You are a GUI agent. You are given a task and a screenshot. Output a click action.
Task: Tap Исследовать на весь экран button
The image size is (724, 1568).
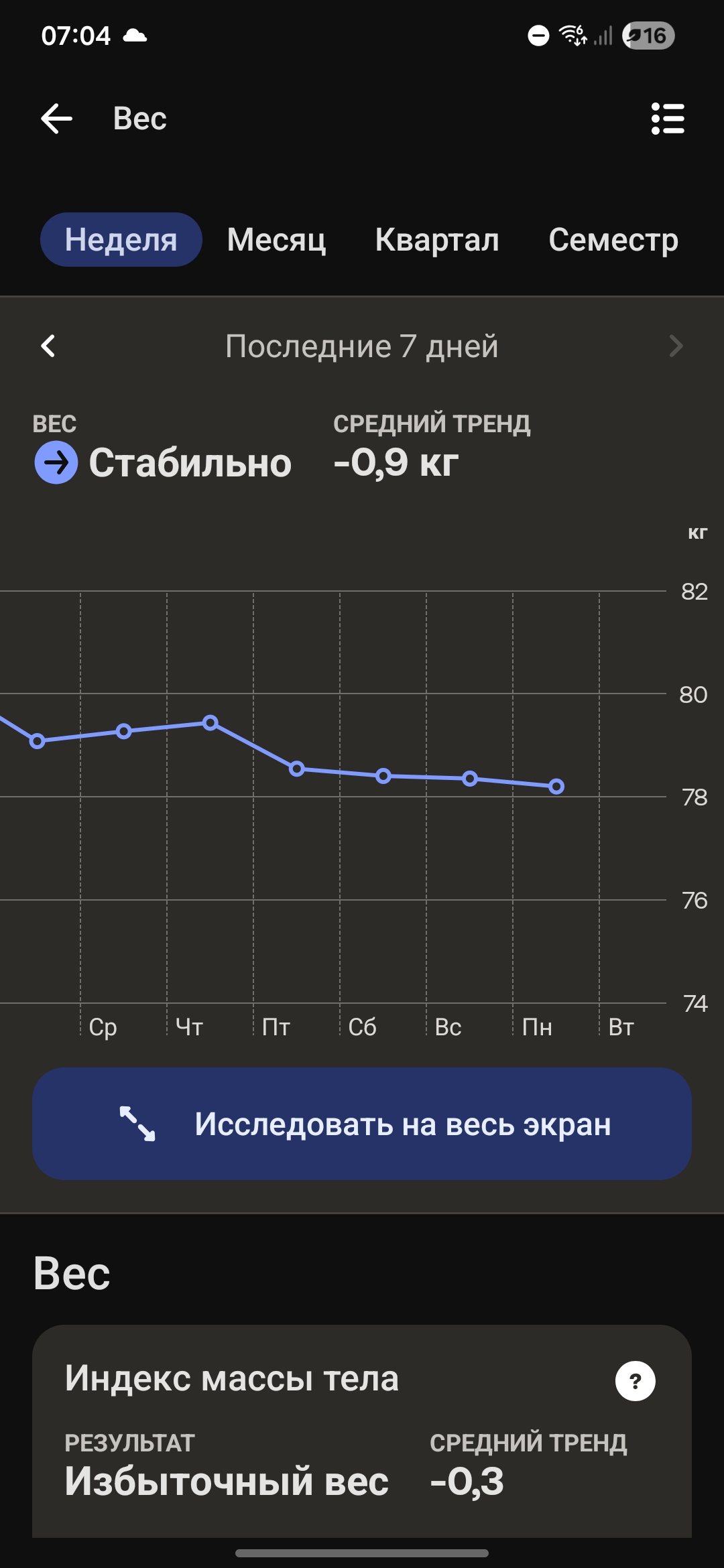tap(362, 1124)
